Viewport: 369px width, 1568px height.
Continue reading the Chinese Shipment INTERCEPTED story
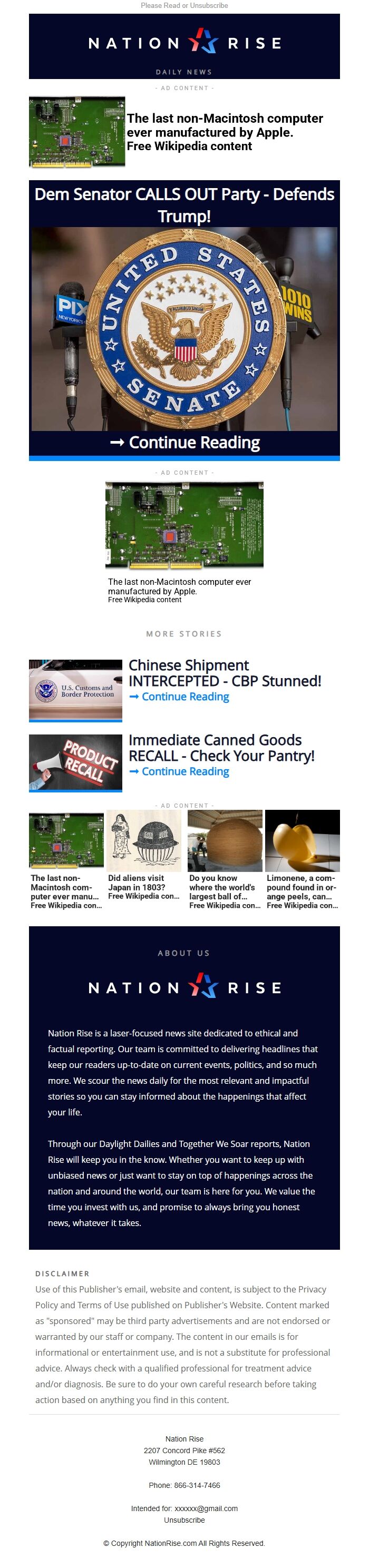coord(185,697)
